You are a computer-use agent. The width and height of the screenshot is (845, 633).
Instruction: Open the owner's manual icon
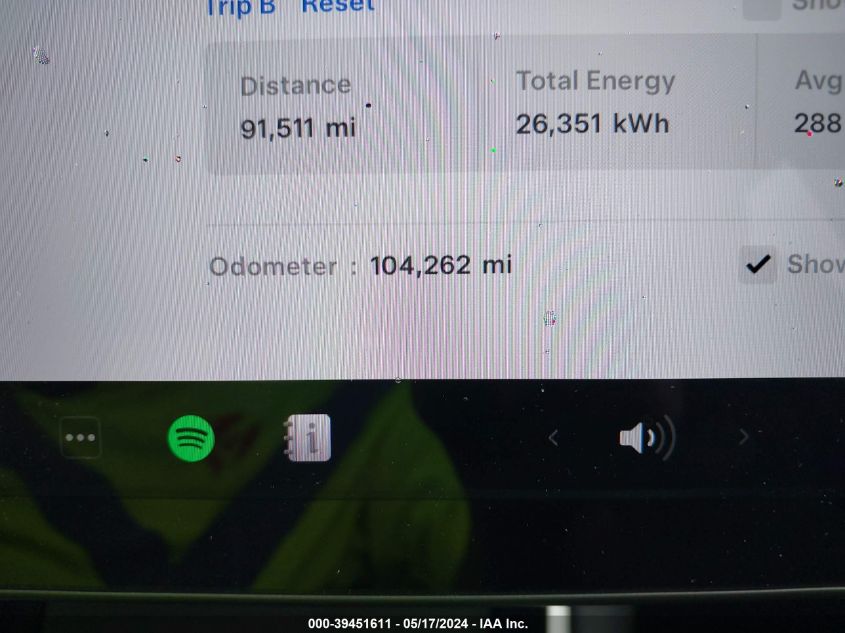click(x=307, y=437)
